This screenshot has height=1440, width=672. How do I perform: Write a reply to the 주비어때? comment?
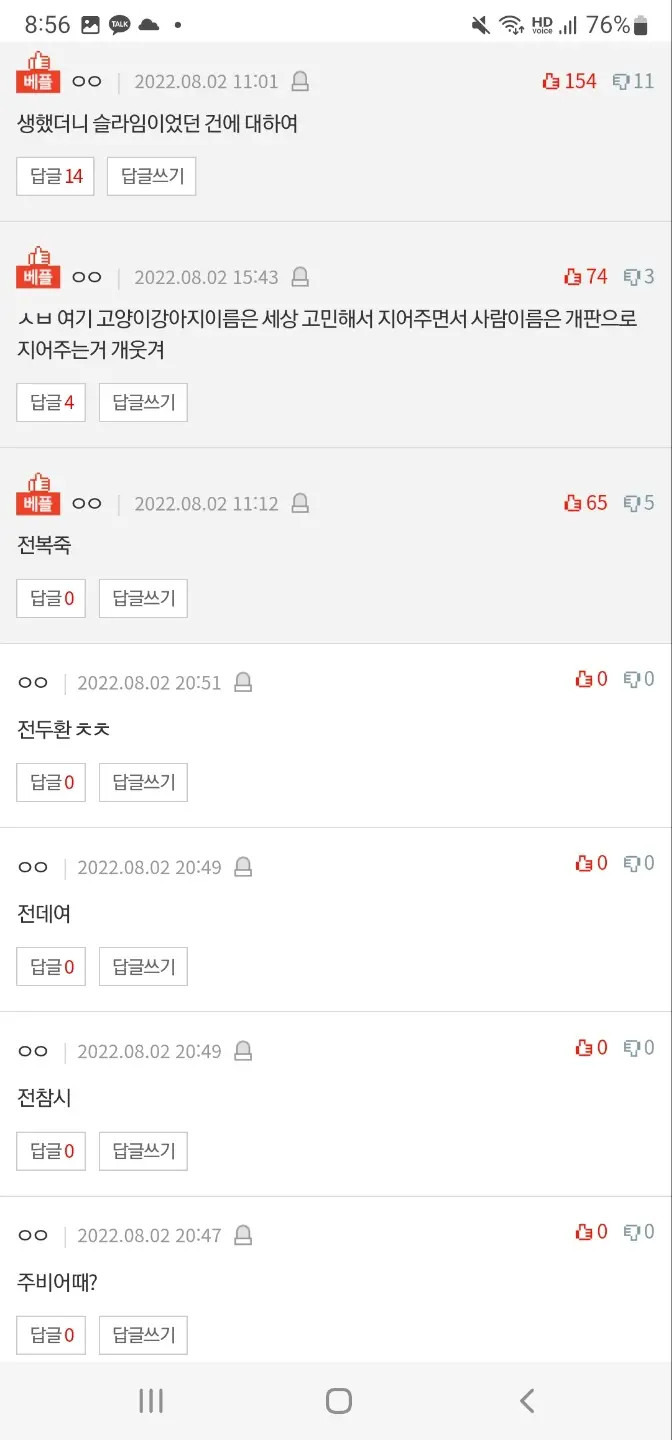tap(143, 1335)
